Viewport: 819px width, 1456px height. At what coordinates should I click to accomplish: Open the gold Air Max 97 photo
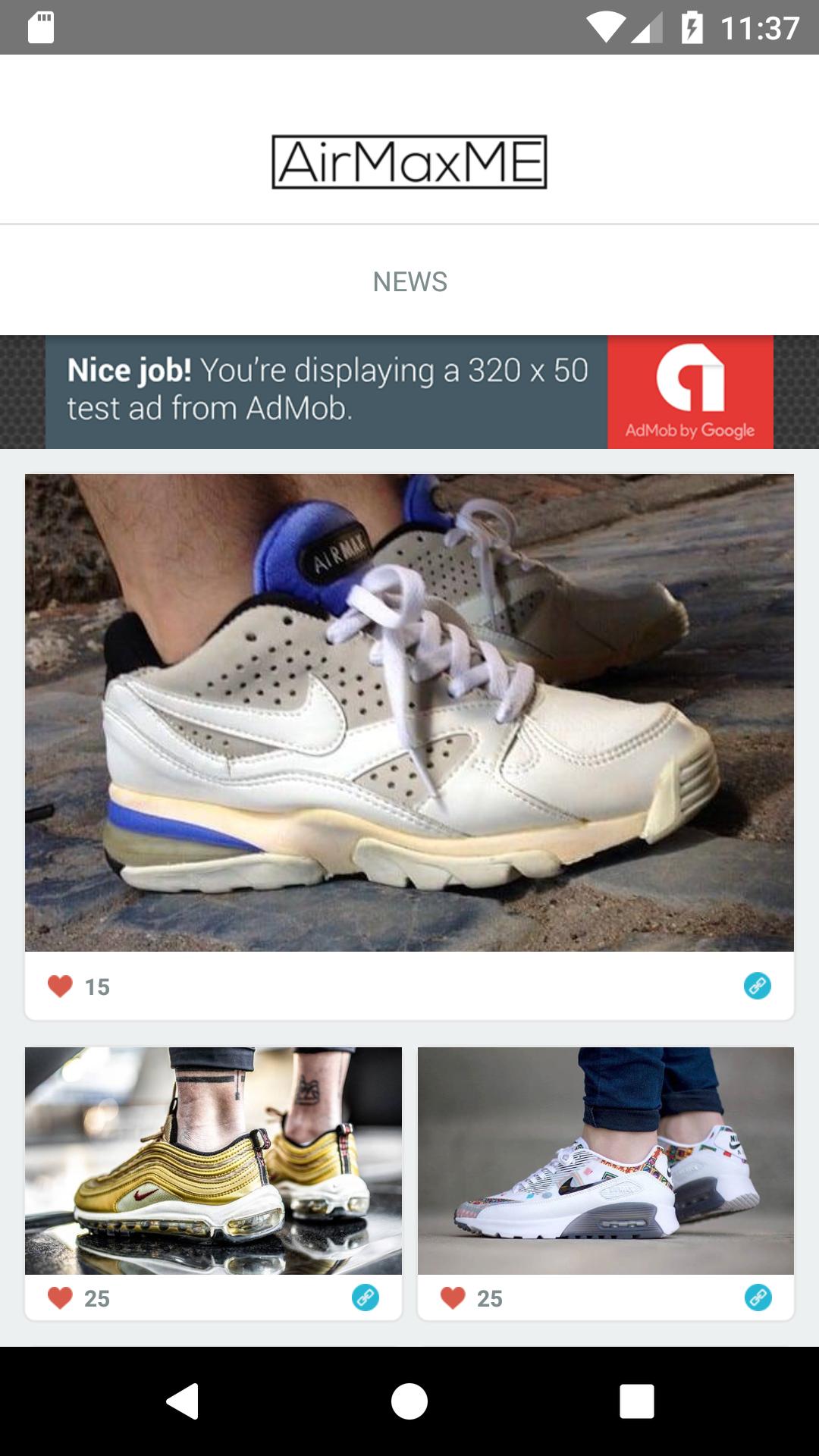point(213,1160)
